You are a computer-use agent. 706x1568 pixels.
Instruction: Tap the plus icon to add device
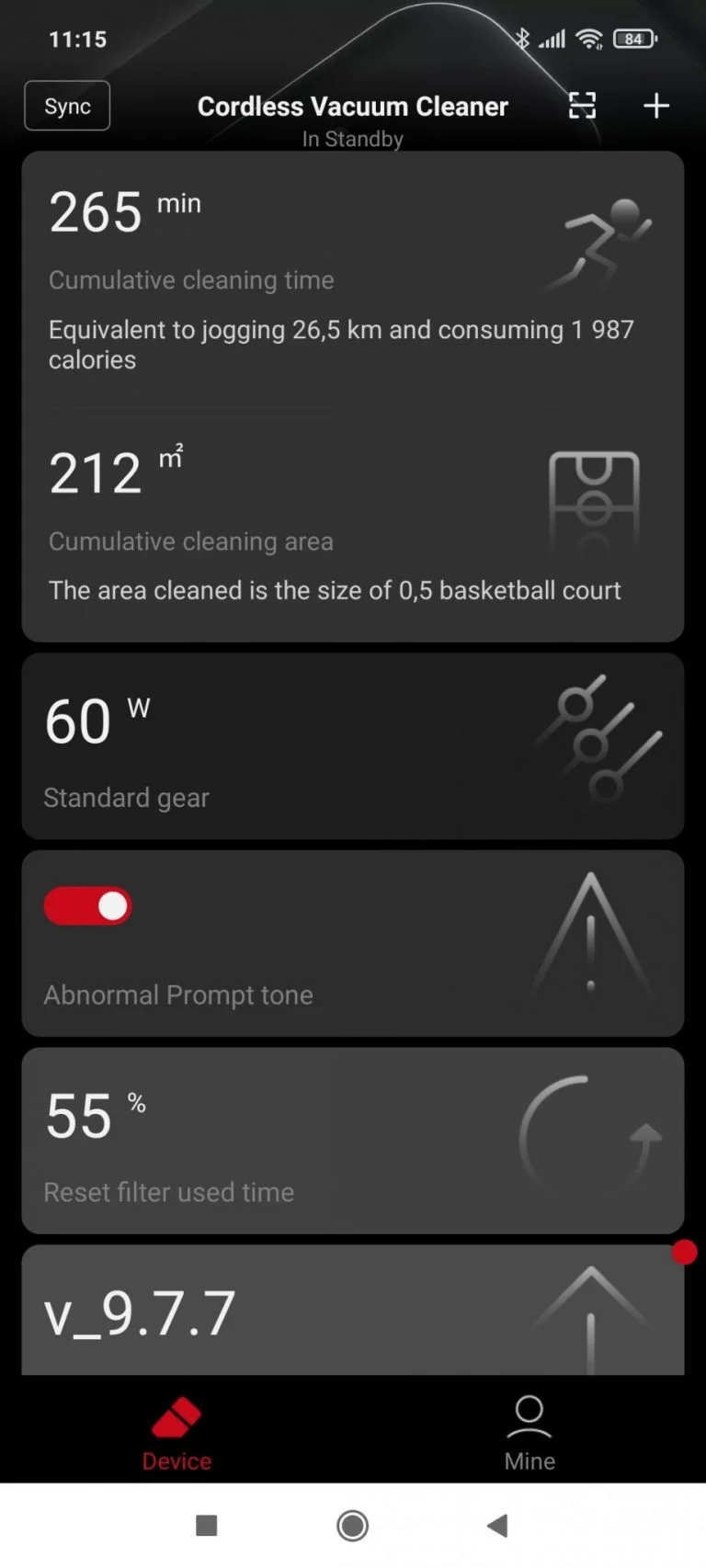tap(656, 106)
